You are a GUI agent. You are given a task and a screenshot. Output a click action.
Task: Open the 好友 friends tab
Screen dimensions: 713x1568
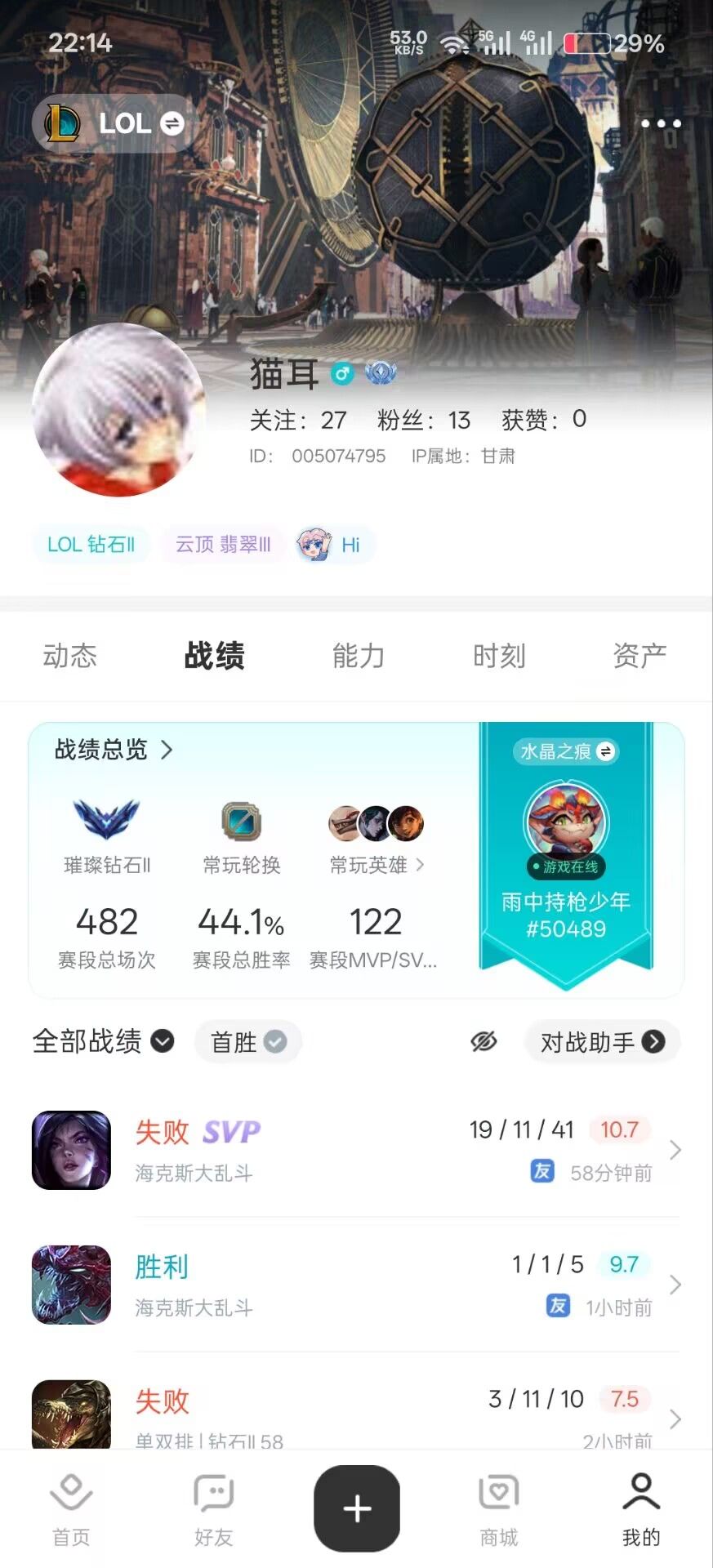click(x=214, y=1510)
